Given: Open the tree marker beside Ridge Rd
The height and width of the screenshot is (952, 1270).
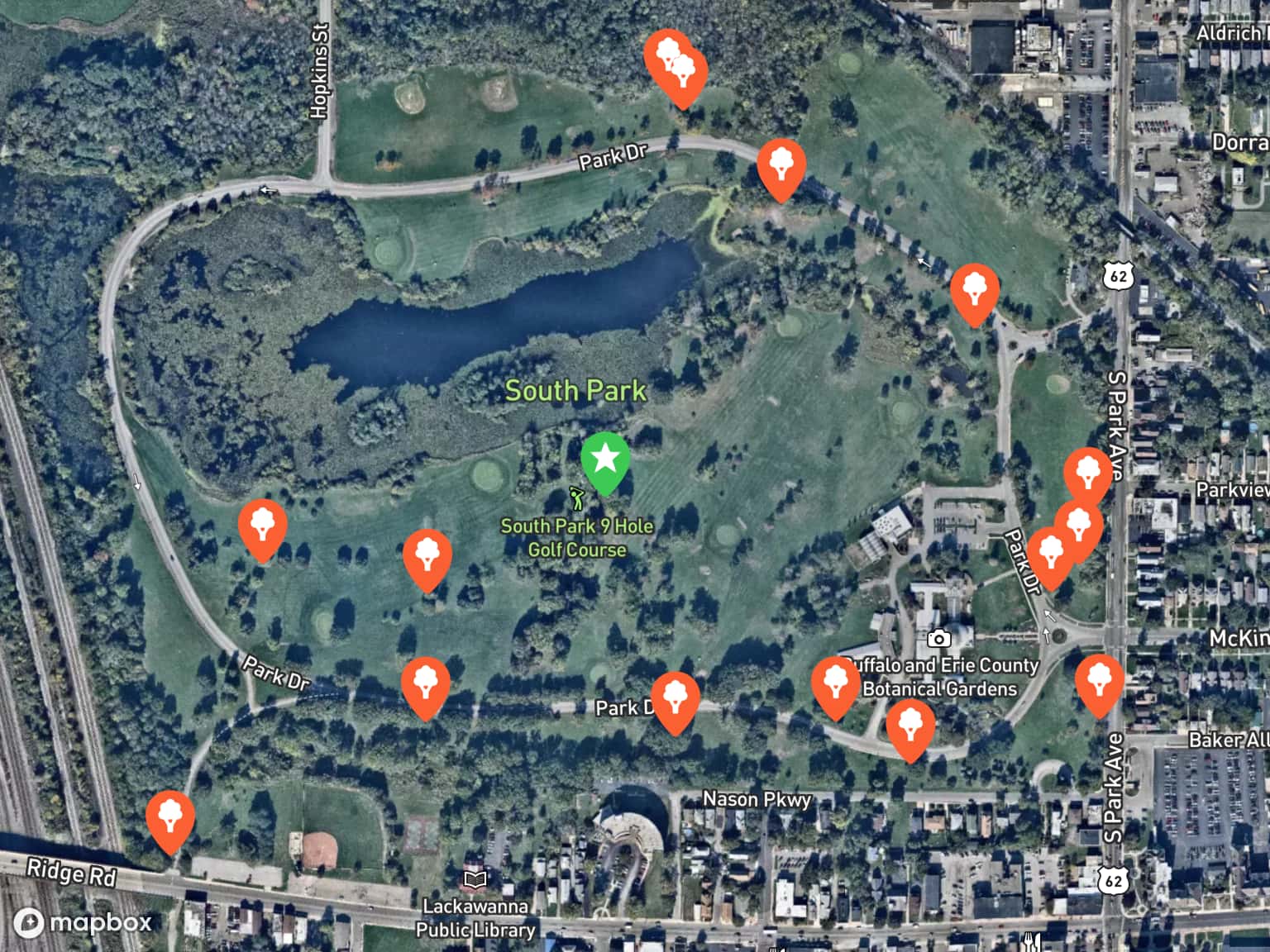Looking at the screenshot, I should pos(170,818).
